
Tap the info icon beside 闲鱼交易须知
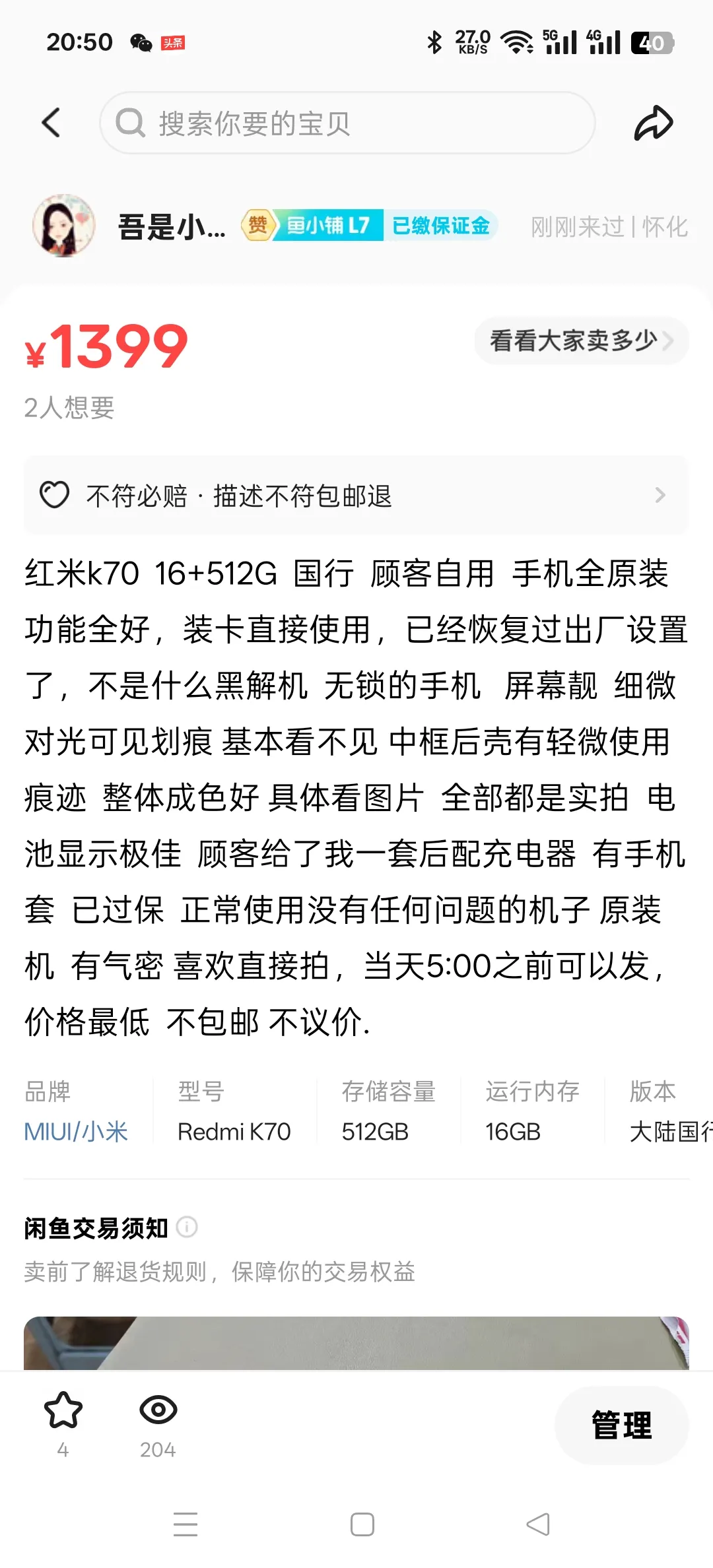click(187, 1227)
